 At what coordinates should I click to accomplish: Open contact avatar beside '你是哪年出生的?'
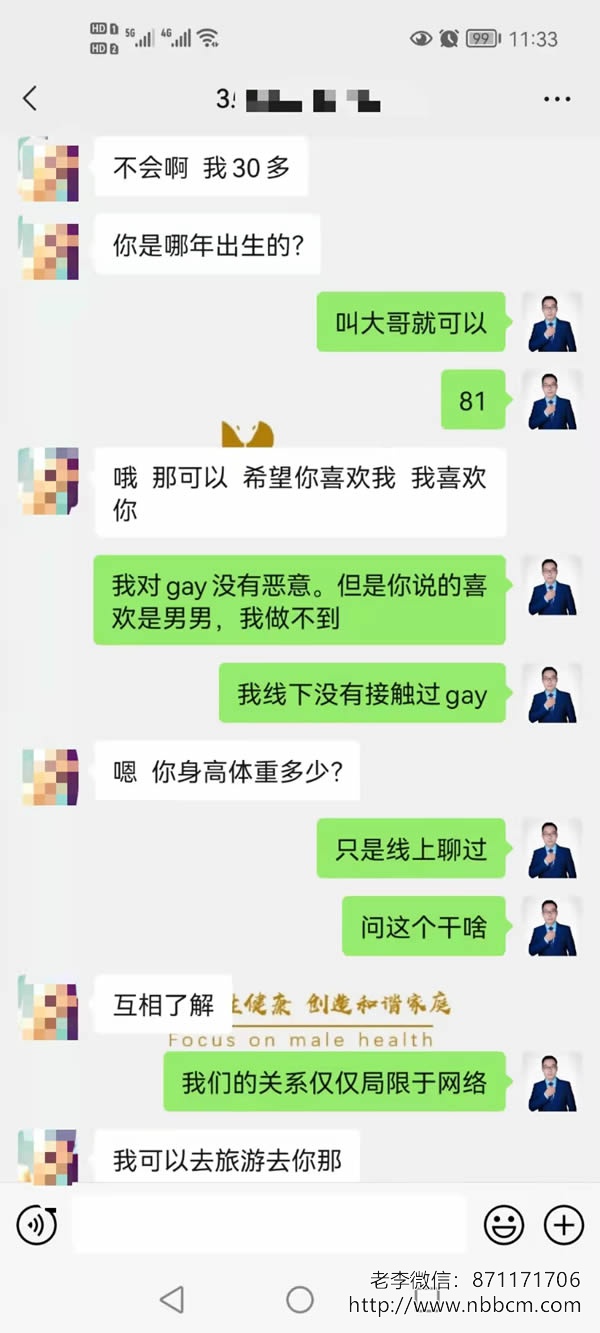click(x=50, y=246)
